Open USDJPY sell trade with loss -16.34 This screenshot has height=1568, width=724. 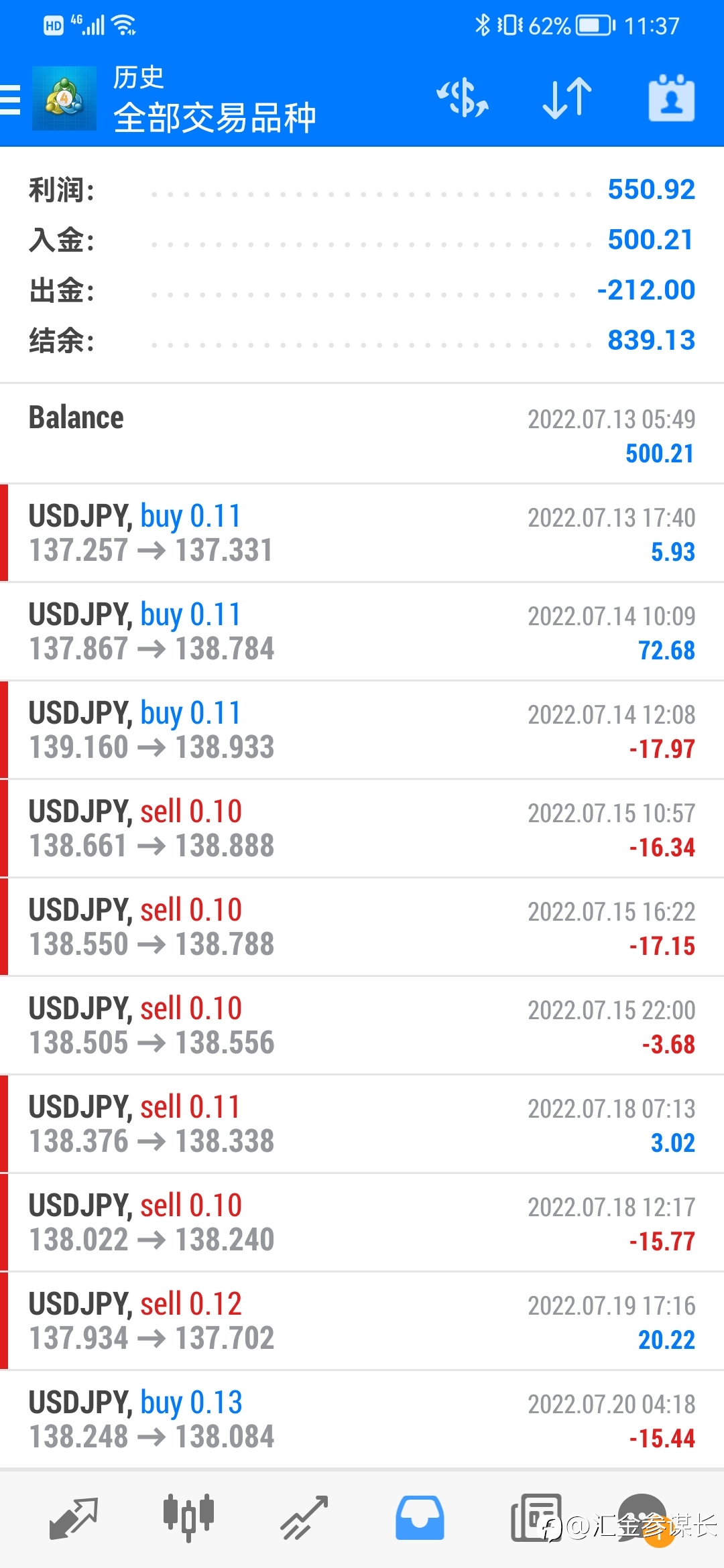pyautogui.click(x=362, y=828)
